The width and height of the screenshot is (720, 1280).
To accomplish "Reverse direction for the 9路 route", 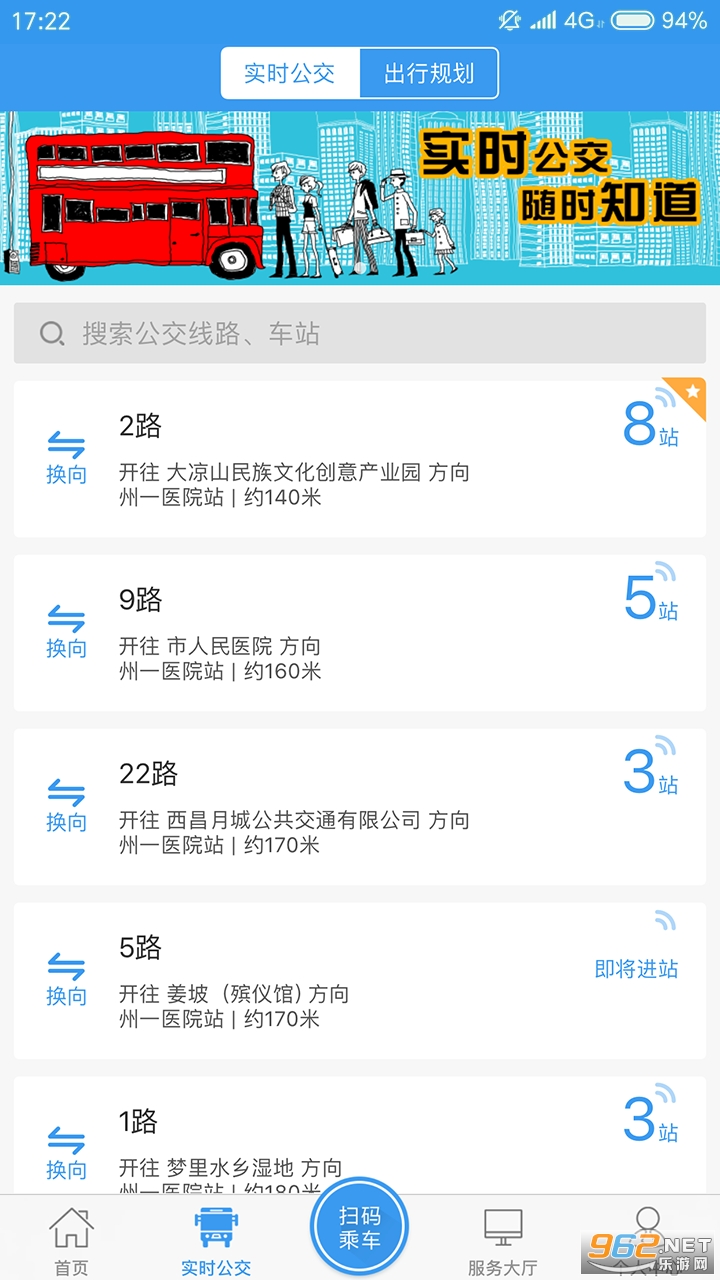I will [x=66, y=633].
